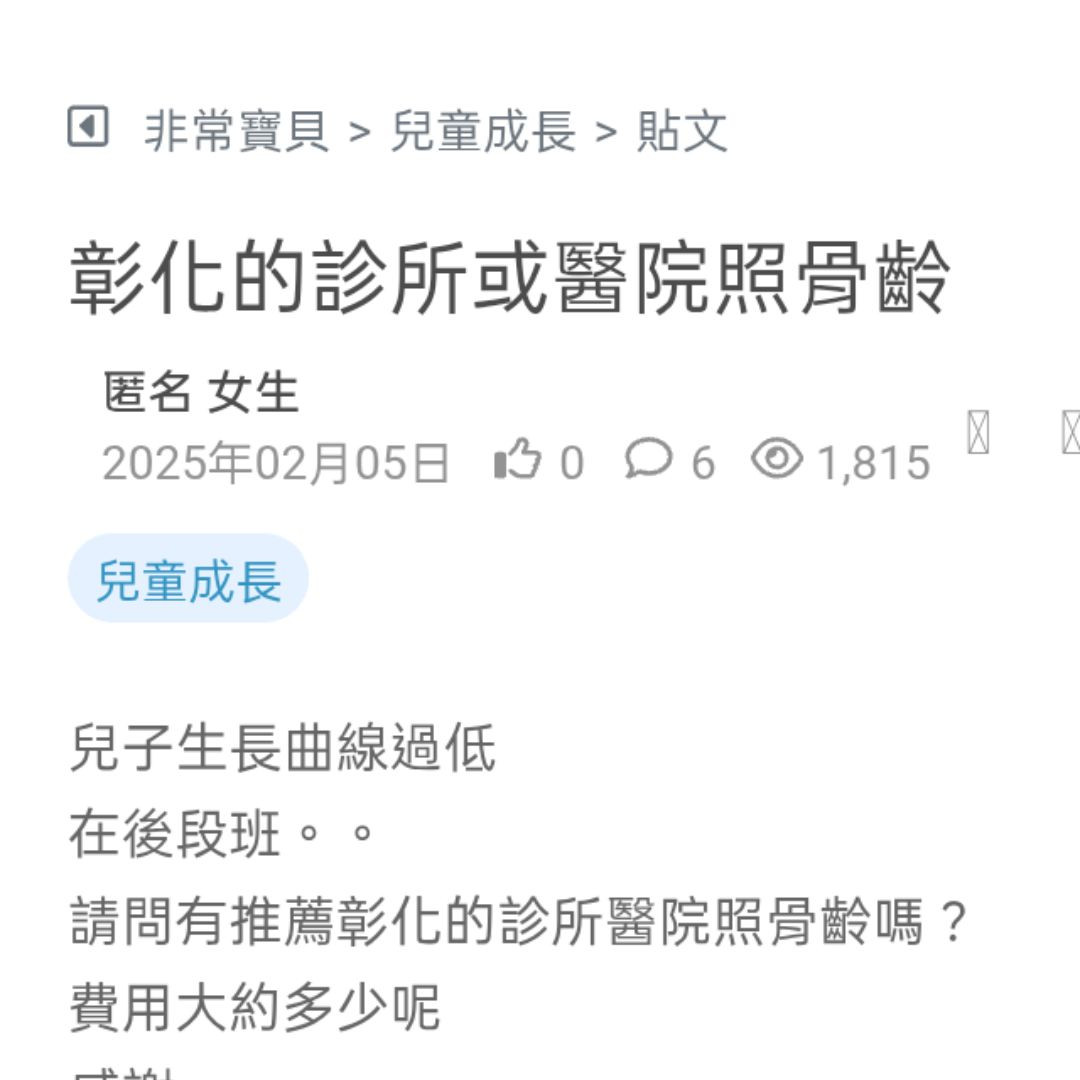Go to 兒童成長 in the breadcrumb trail
The image size is (1080, 1080).
[x=483, y=131]
